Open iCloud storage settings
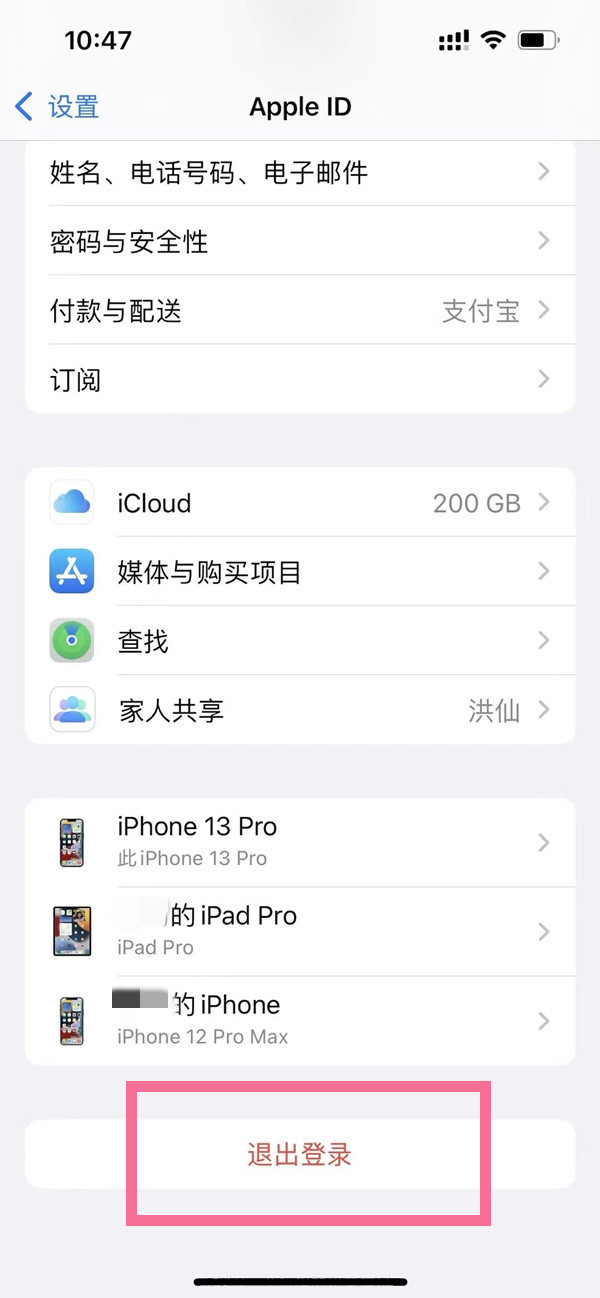This screenshot has width=600, height=1298. [x=300, y=503]
